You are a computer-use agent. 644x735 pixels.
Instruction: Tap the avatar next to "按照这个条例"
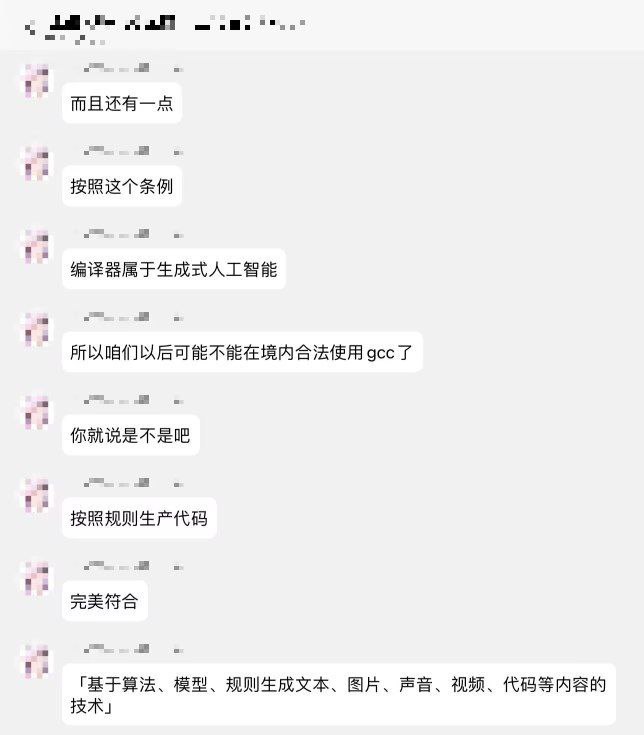(x=37, y=164)
